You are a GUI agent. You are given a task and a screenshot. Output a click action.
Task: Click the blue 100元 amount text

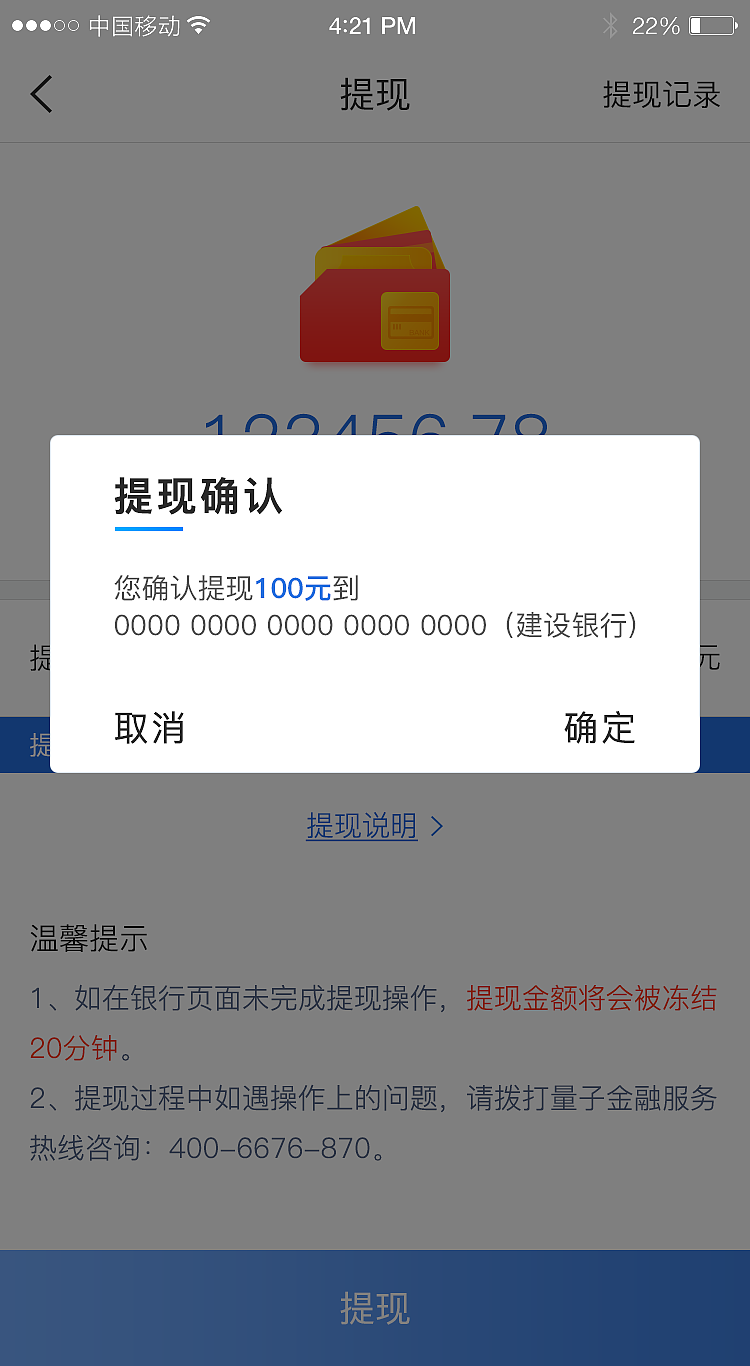coord(294,588)
